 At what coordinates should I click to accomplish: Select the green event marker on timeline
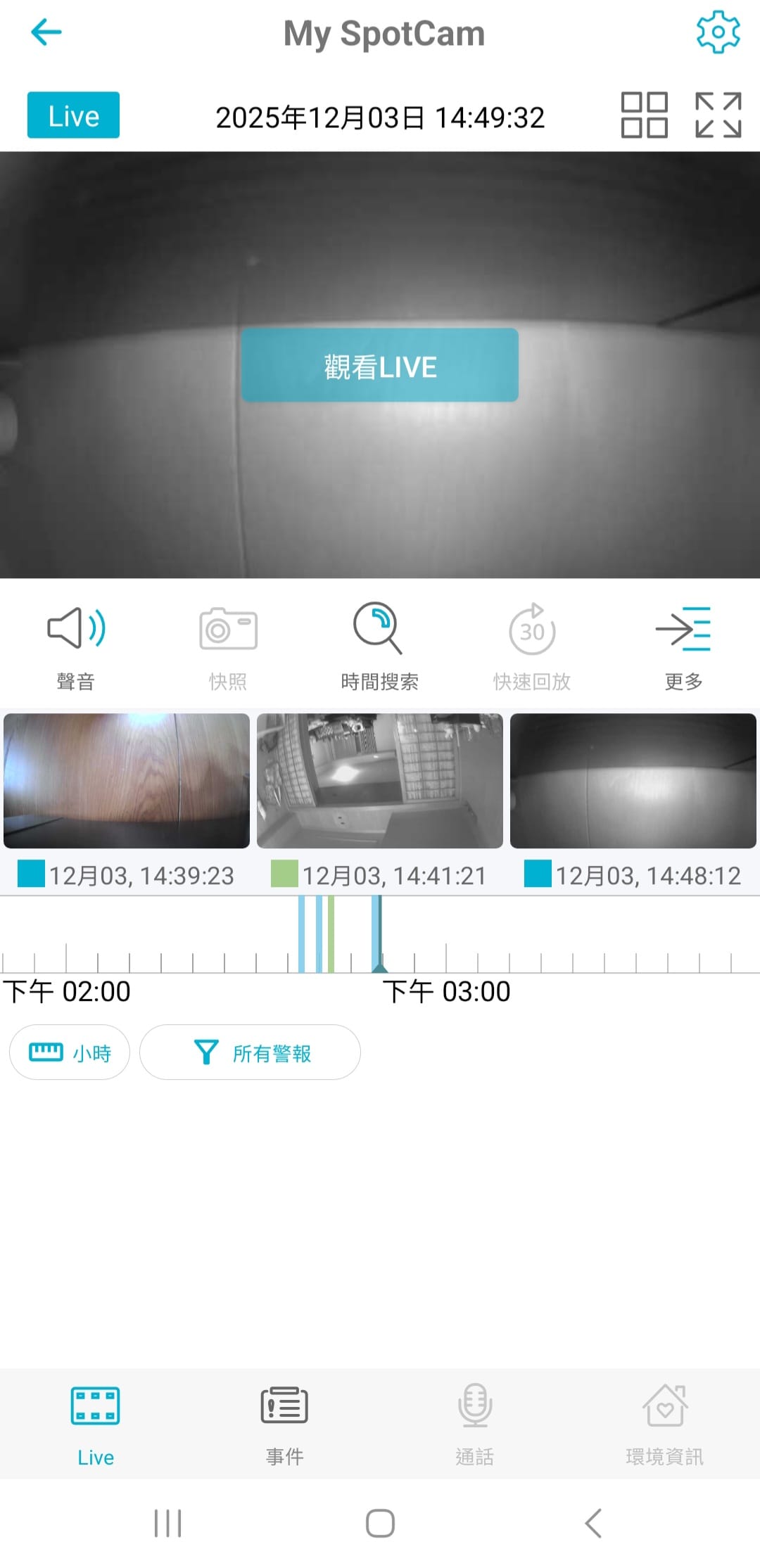(331, 934)
